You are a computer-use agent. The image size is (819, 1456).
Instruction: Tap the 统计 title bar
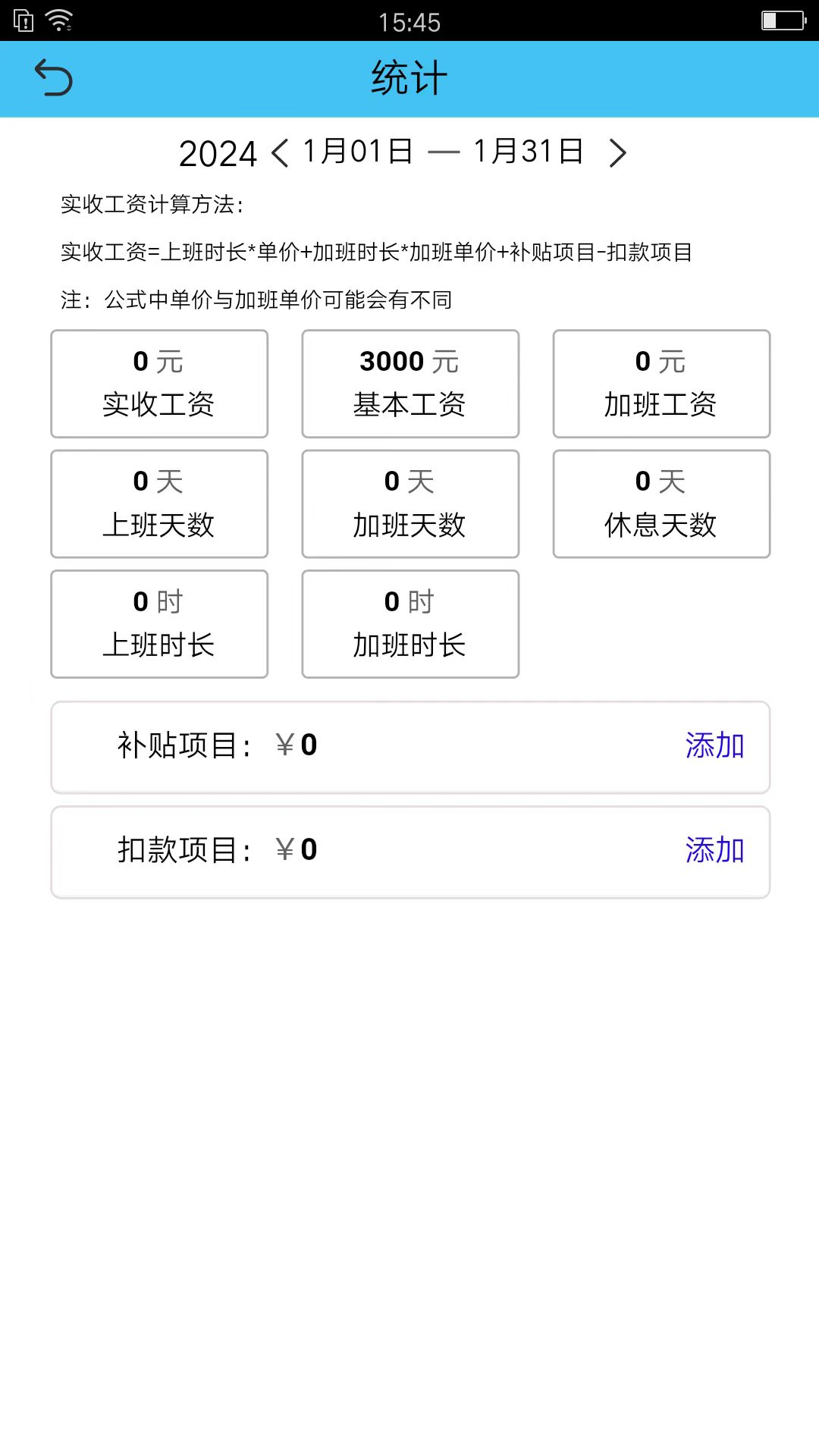tap(409, 76)
